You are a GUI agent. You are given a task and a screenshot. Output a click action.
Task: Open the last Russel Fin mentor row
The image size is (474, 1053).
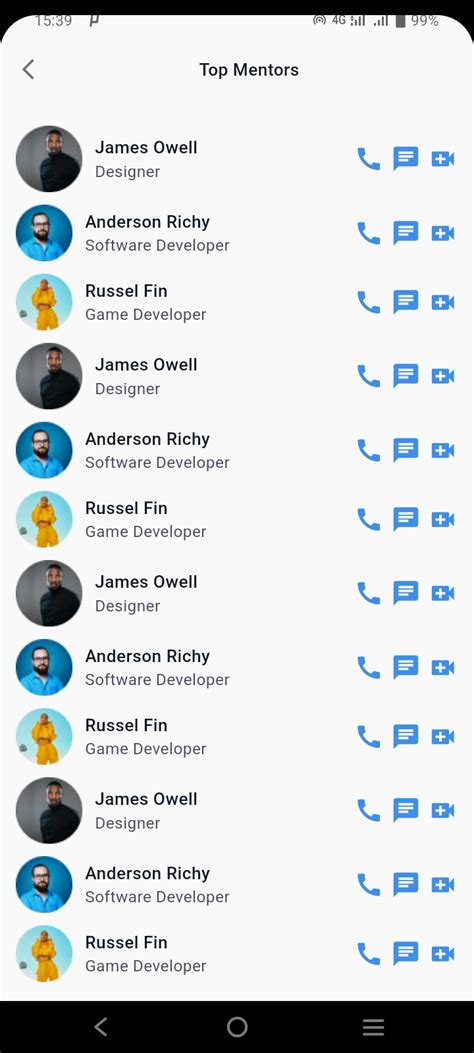click(x=237, y=954)
